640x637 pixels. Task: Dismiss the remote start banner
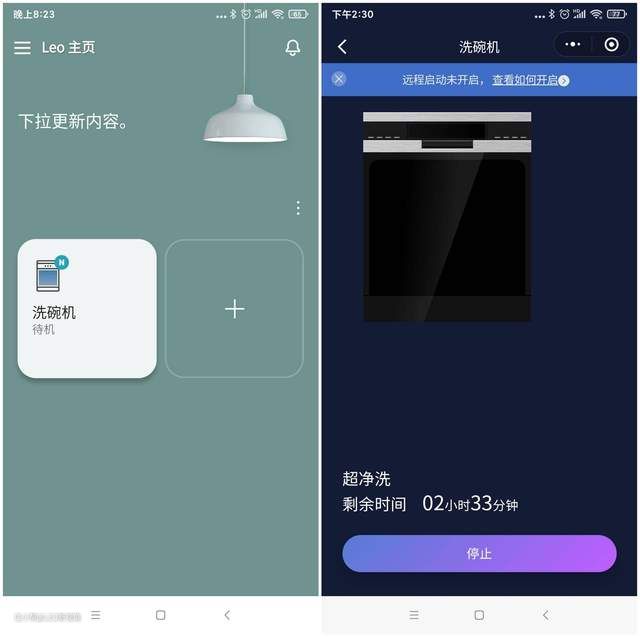click(339, 79)
